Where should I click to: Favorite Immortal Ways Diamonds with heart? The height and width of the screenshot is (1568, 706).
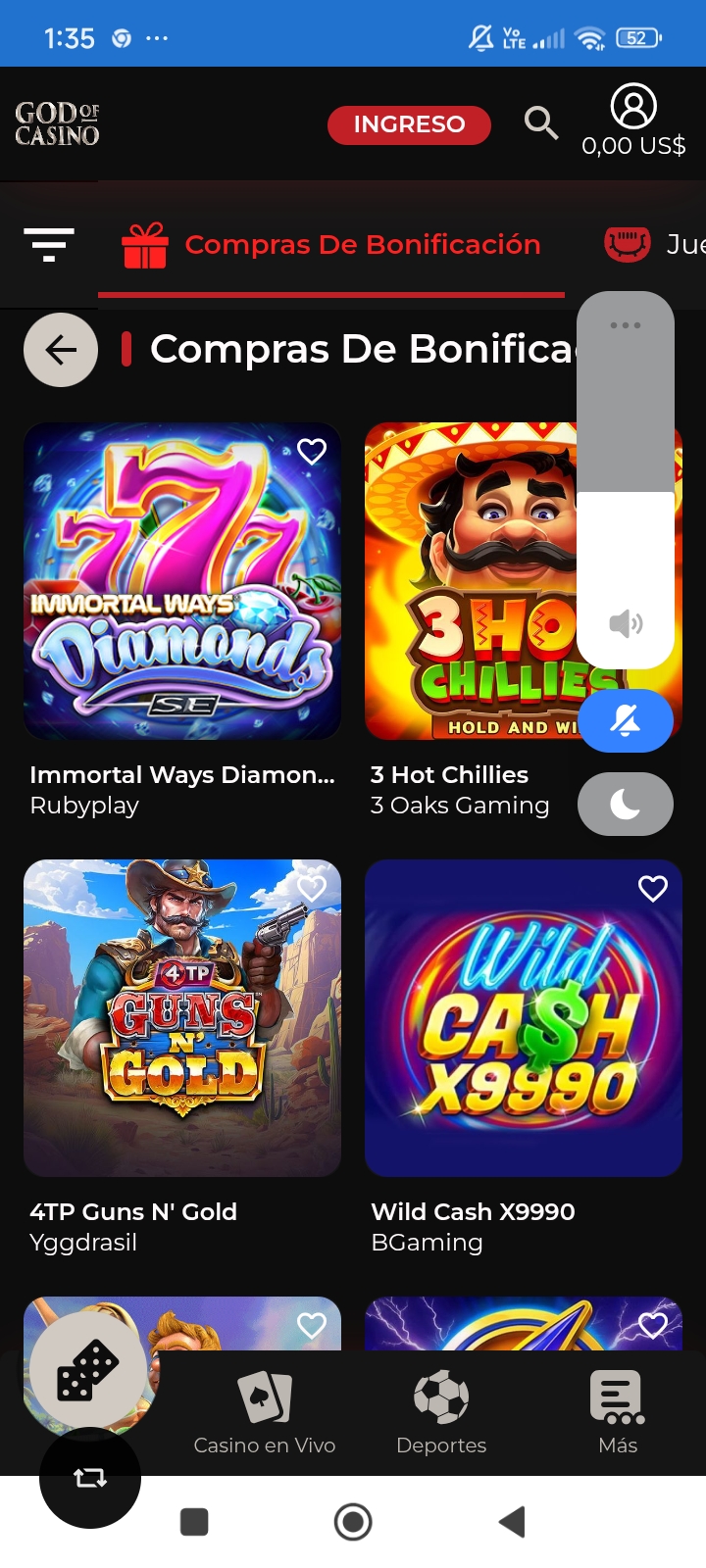(312, 452)
